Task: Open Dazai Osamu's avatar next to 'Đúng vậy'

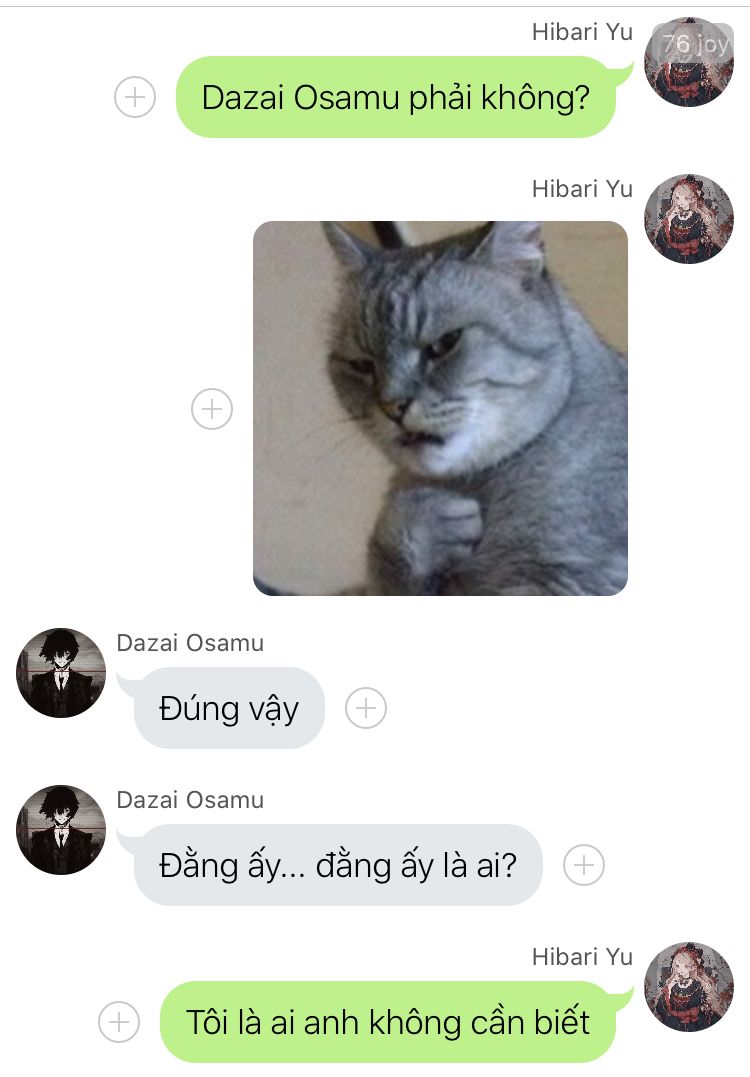Action: [x=61, y=673]
